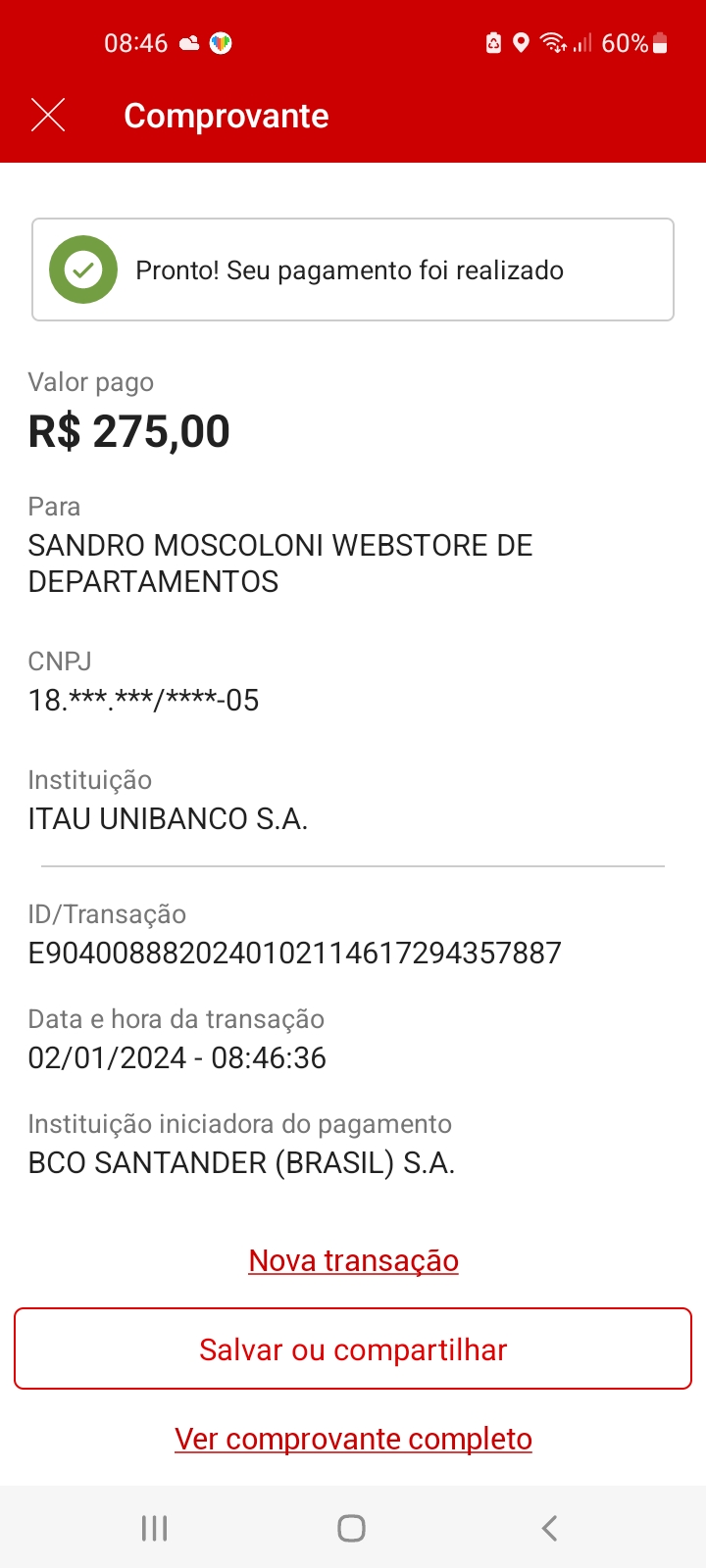Close the Comprovante screen
Viewport: 706px width, 1568px height.
click(48, 116)
